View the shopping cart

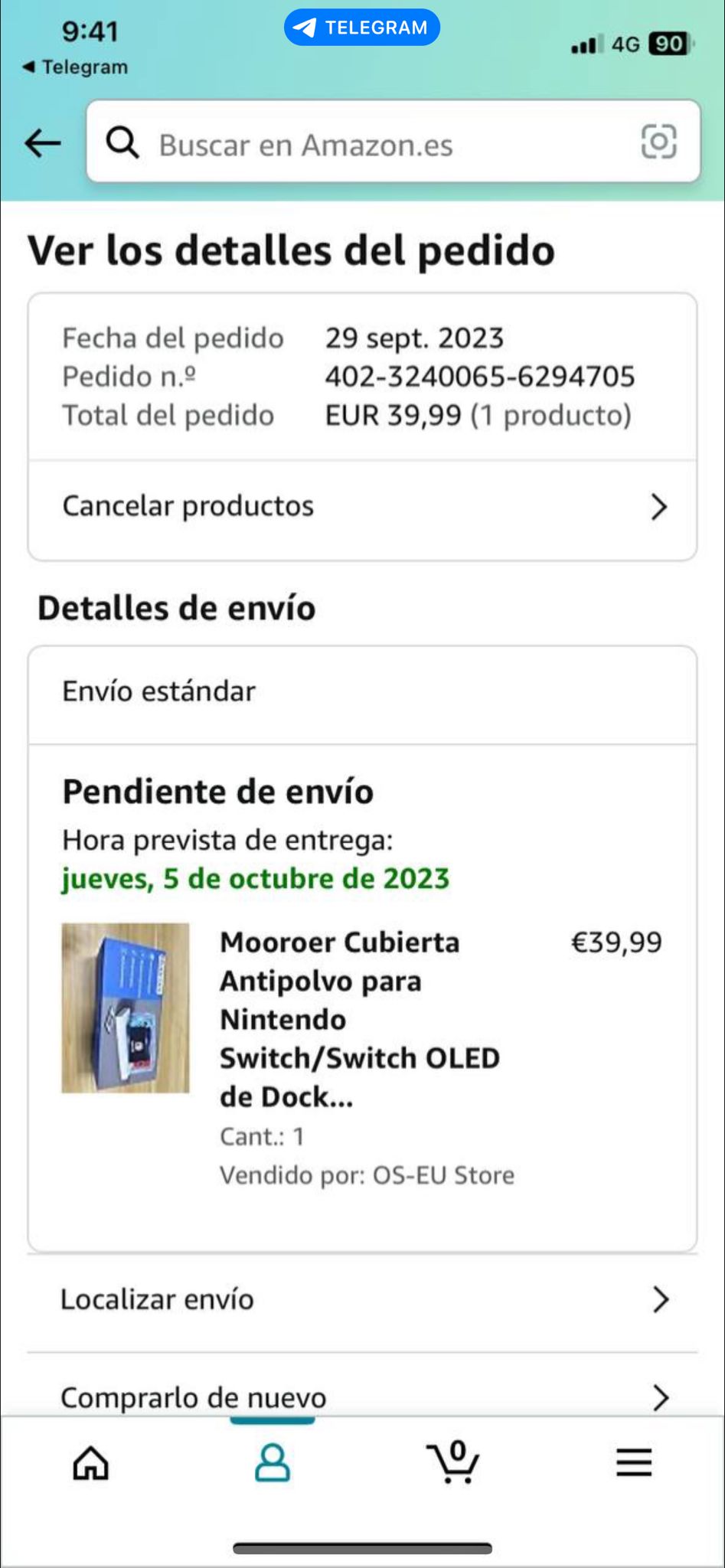(453, 1463)
